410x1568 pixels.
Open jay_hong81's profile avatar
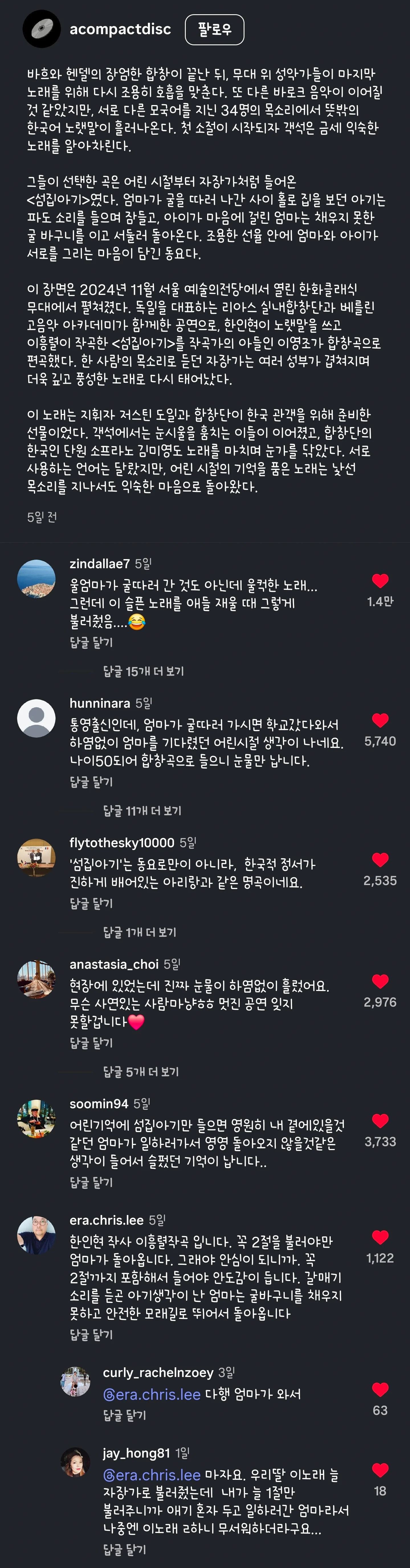(76, 1462)
